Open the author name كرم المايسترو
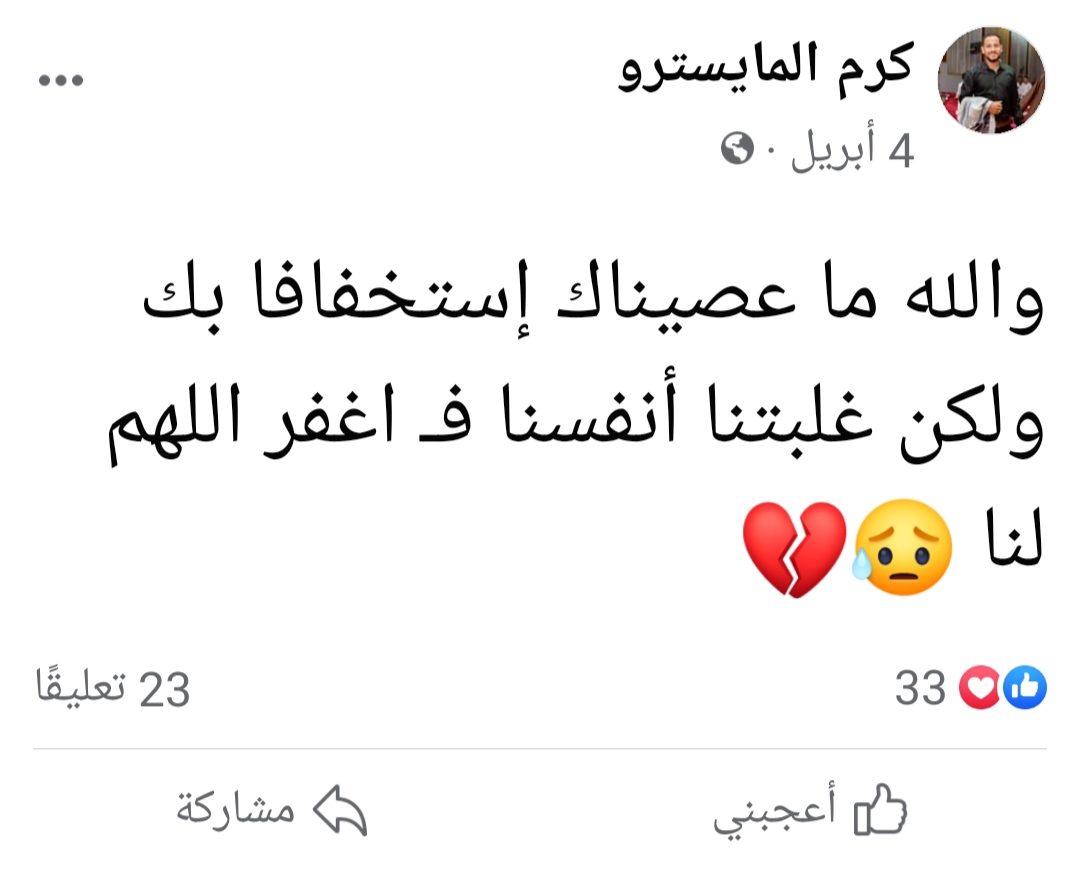This screenshot has width=1080, height=869. [765, 68]
